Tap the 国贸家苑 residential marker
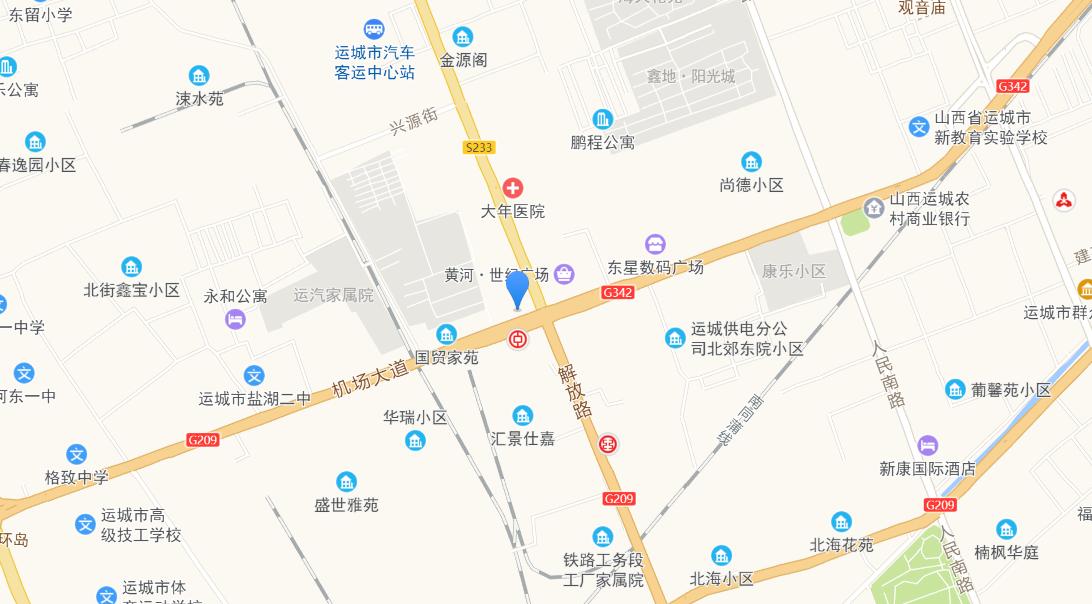The width and height of the screenshot is (1092, 604). [x=446, y=335]
